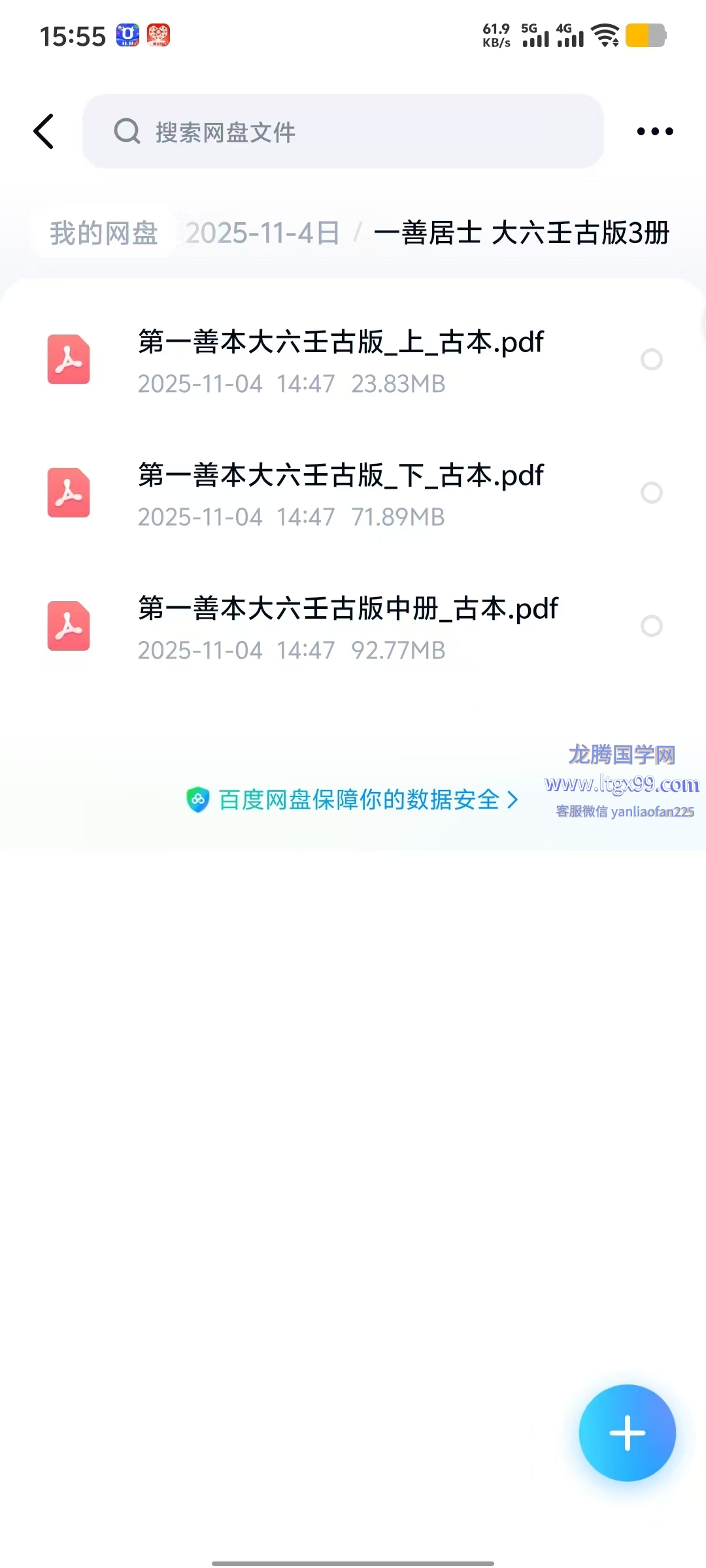Open the three-dot overflow menu
This screenshot has width=706, height=1568.
(x=654, y=131)
